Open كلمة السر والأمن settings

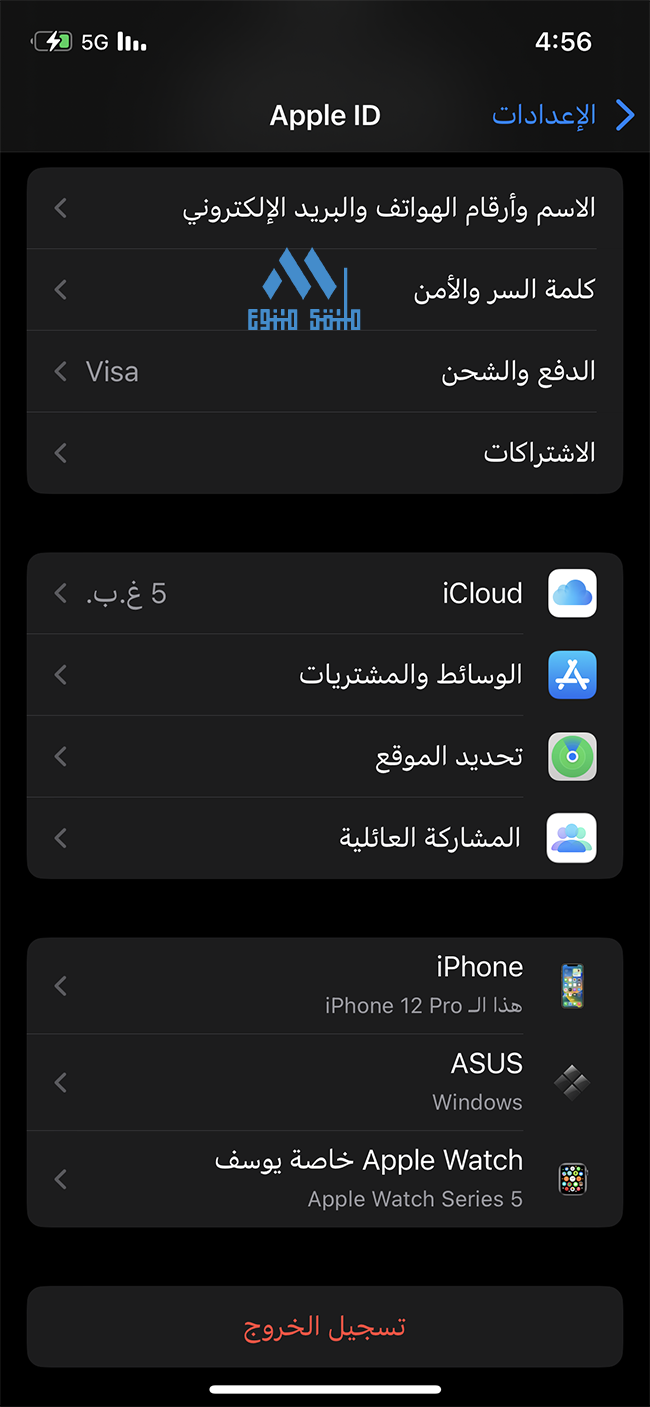click(x=325, y=290)
